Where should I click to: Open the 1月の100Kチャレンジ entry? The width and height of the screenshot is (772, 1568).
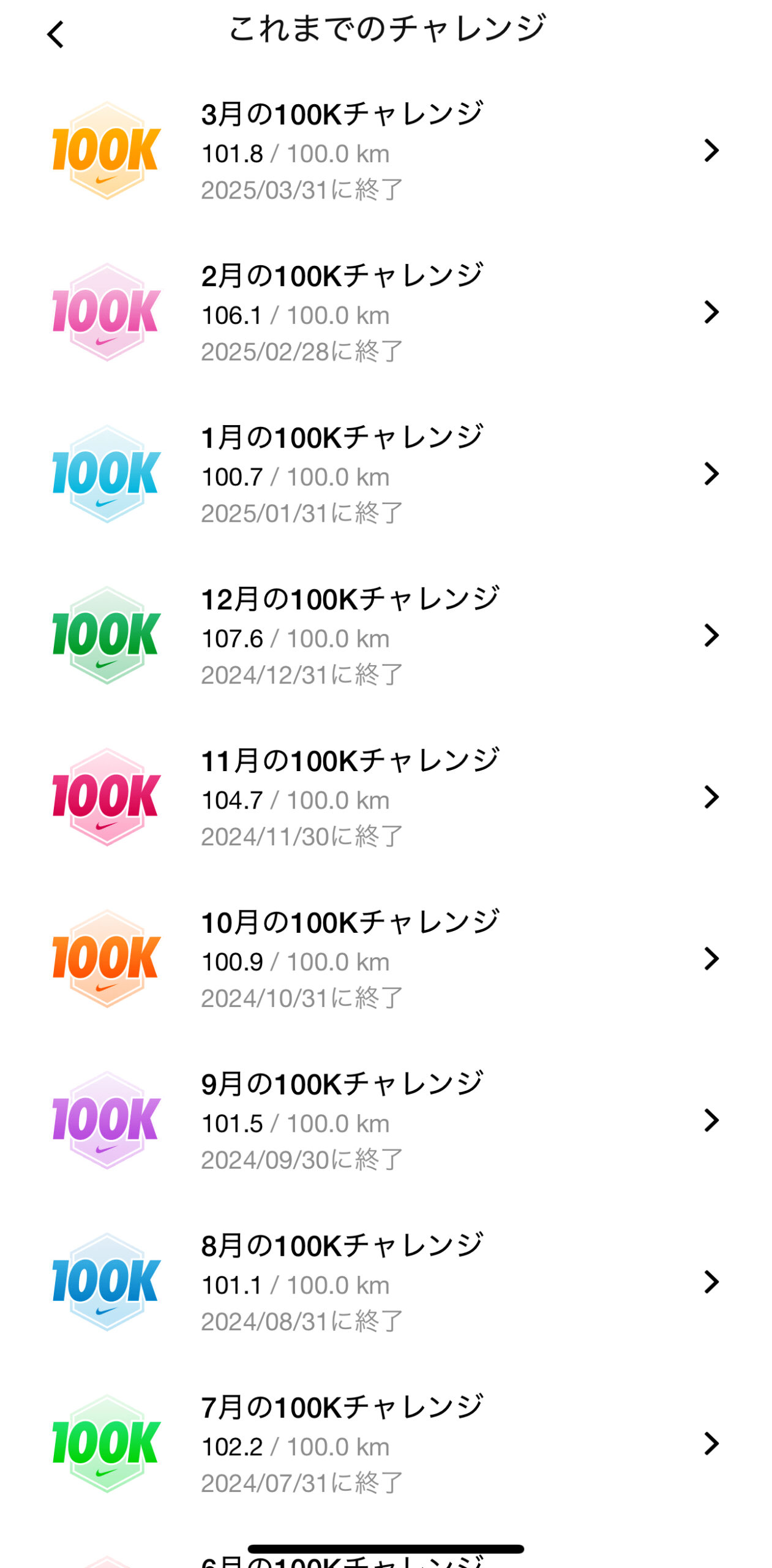pyautogui.click(x=386, y=474)
